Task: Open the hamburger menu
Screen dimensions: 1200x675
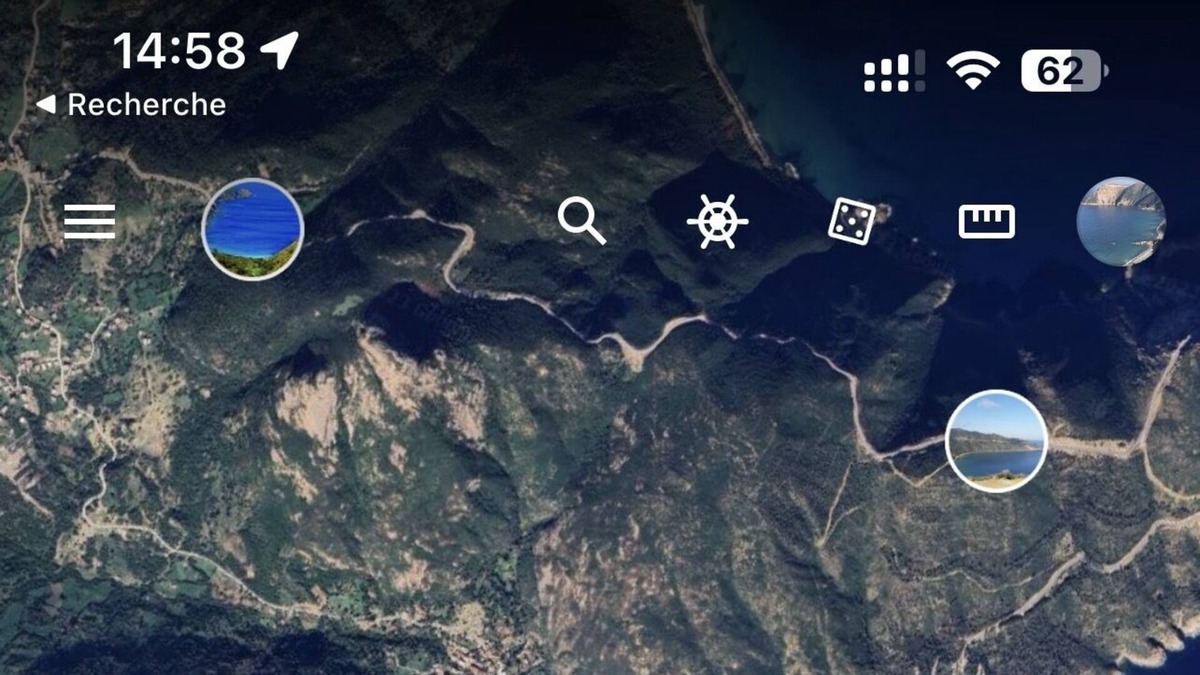Action: 90,221
